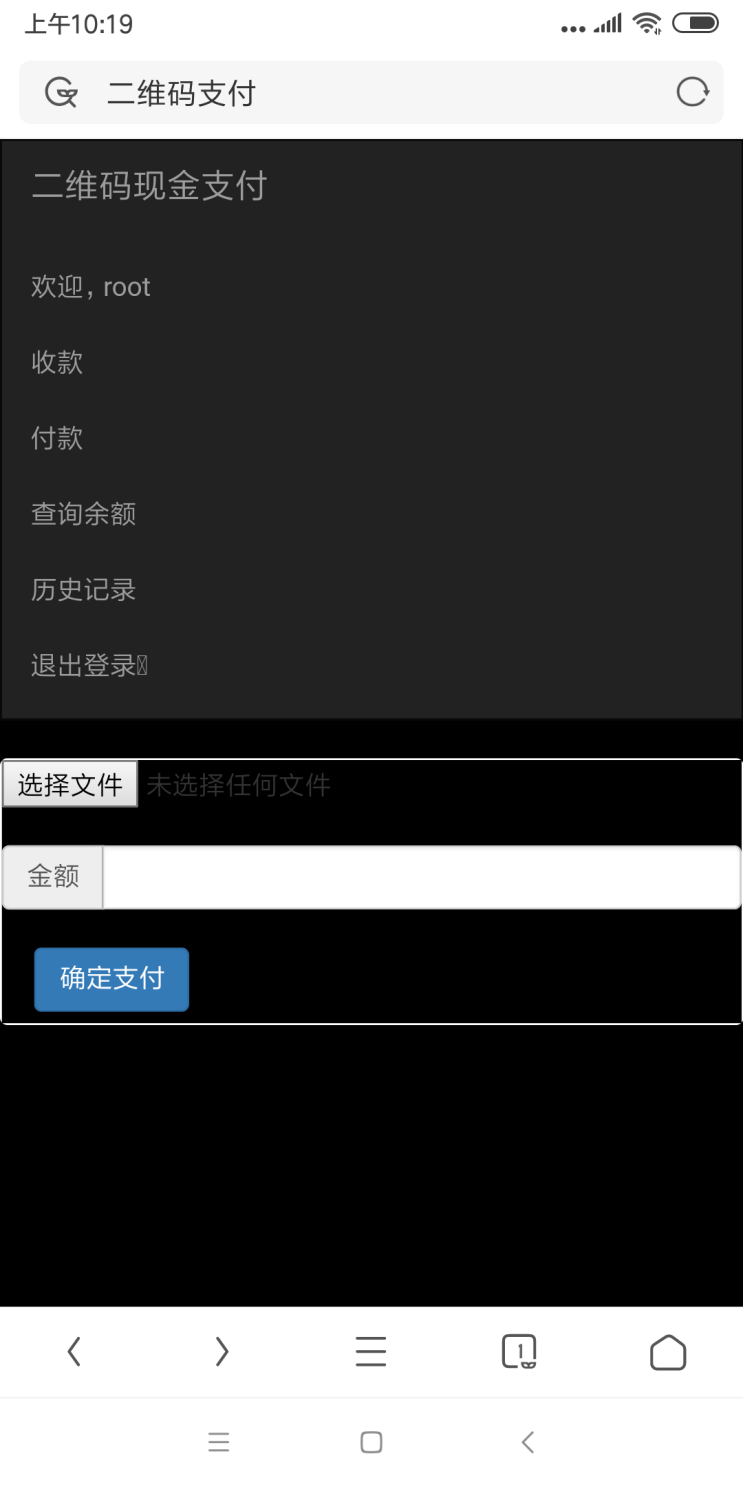Open 查询余额 to check balance
743x1487 pixels.
(83, 514)
